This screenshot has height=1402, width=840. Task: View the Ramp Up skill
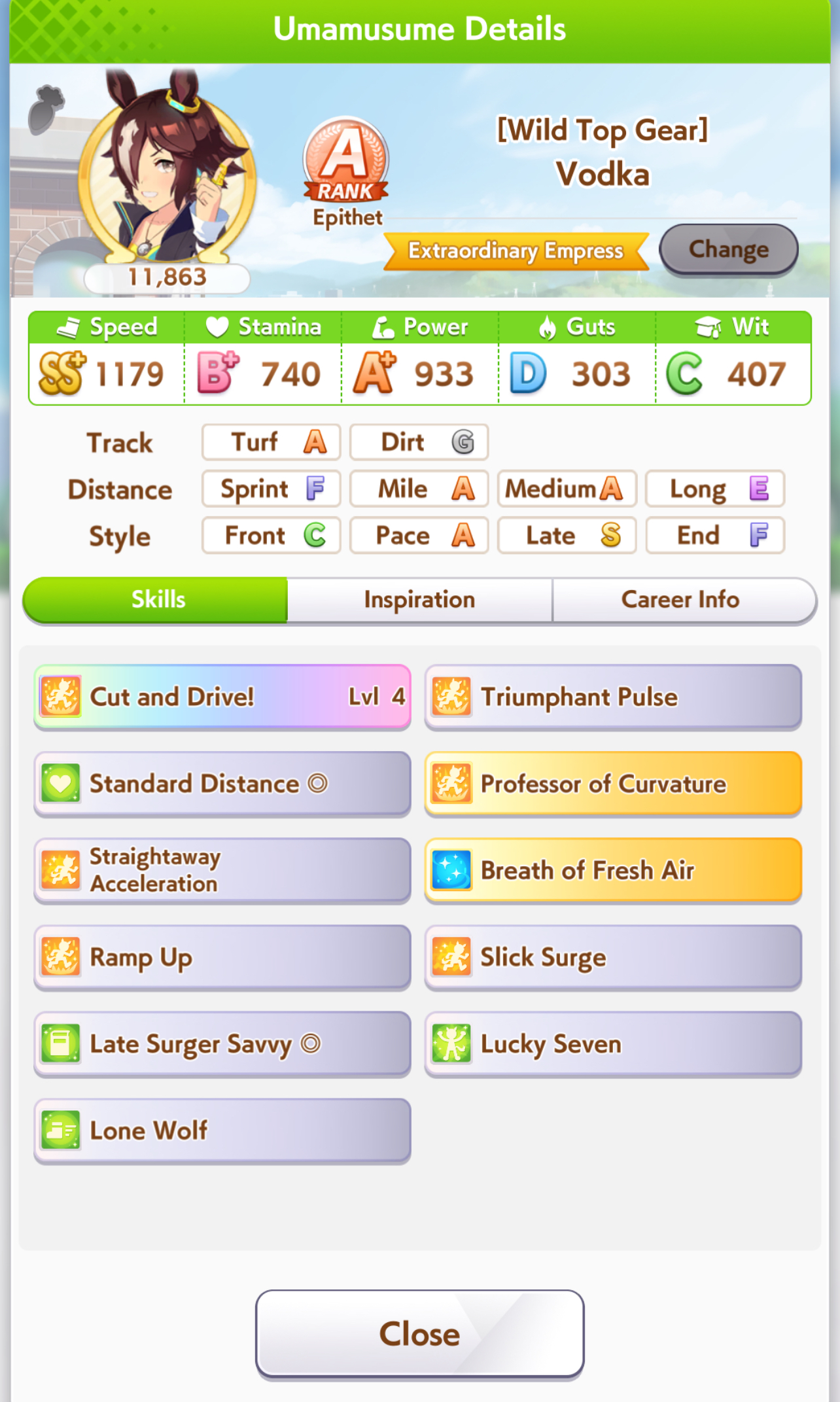222,957
